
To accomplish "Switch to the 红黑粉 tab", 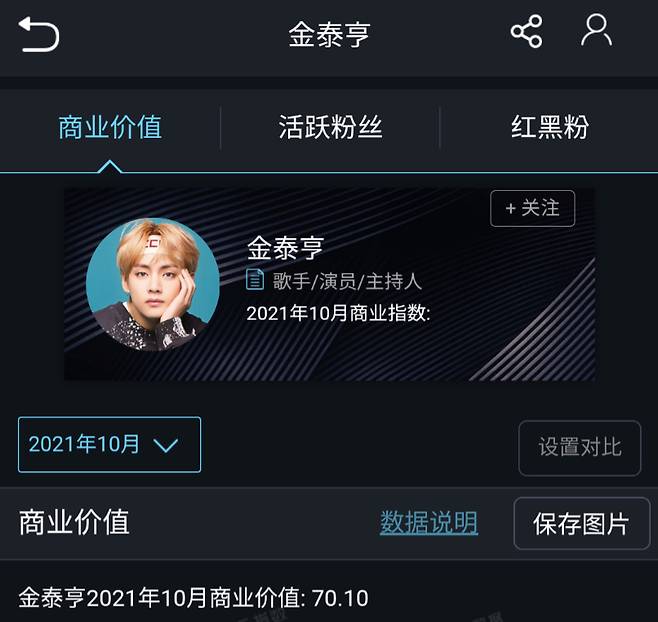I will [549, 127].
